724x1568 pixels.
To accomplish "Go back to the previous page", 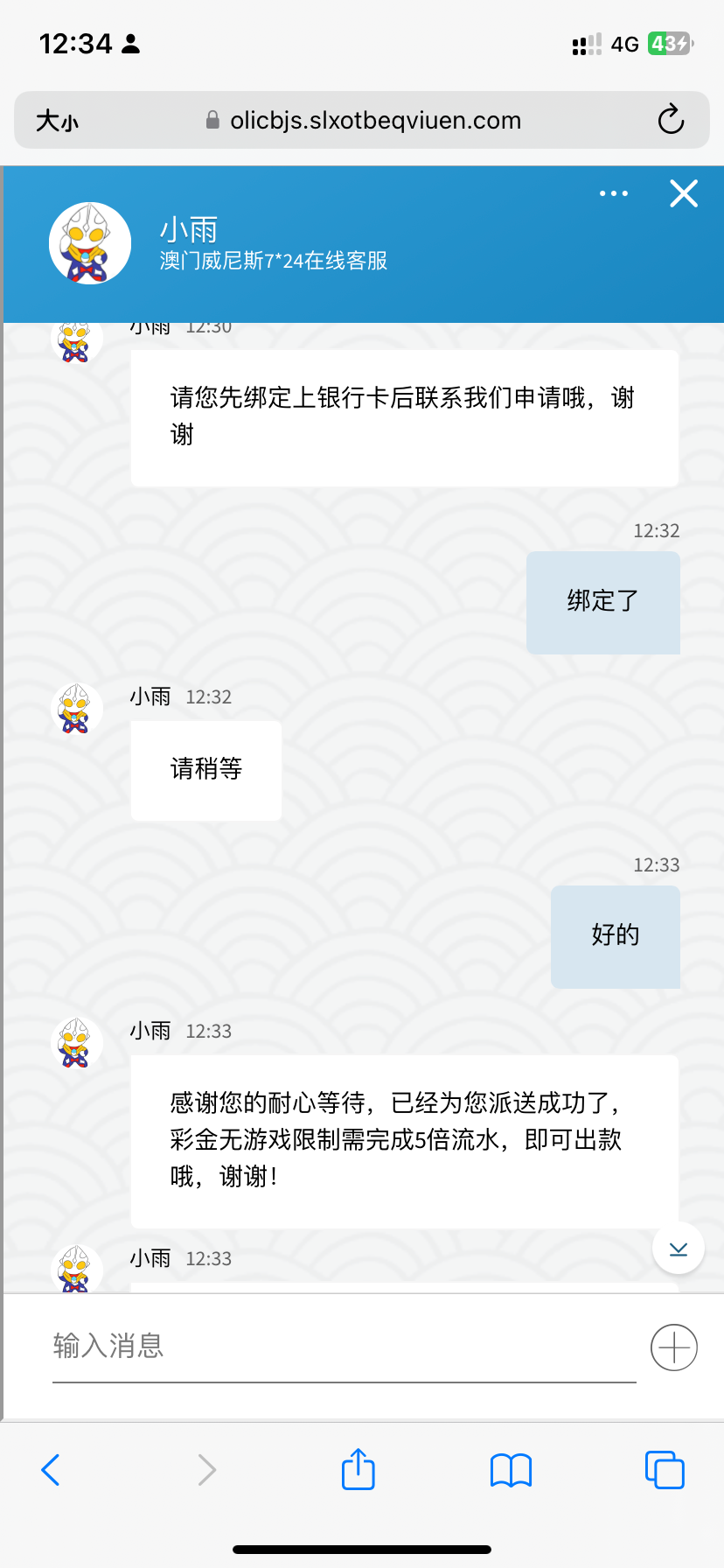I will click(51, 1470).
